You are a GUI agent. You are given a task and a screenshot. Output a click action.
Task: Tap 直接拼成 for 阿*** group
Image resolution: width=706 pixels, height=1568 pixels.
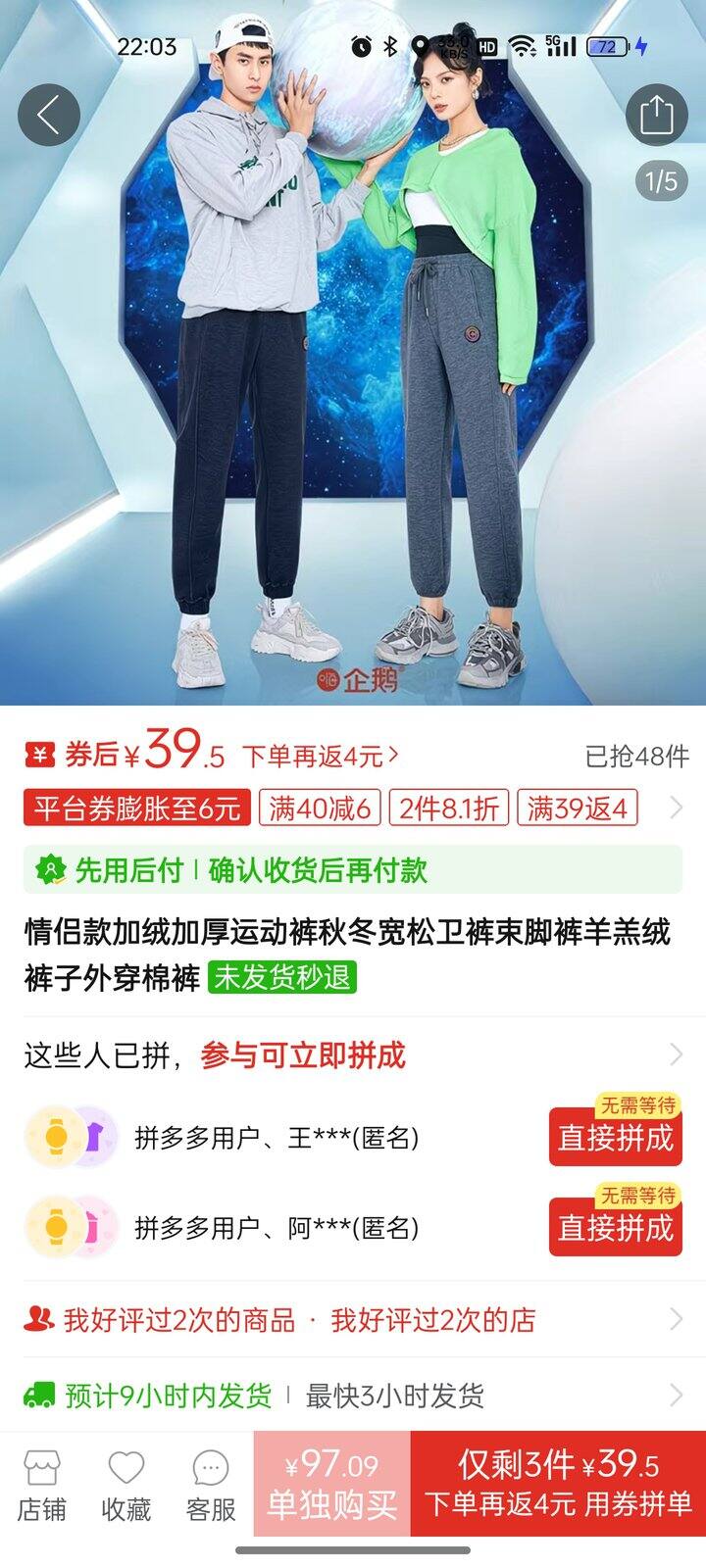pyautogui.click(x=615, y=1227)
